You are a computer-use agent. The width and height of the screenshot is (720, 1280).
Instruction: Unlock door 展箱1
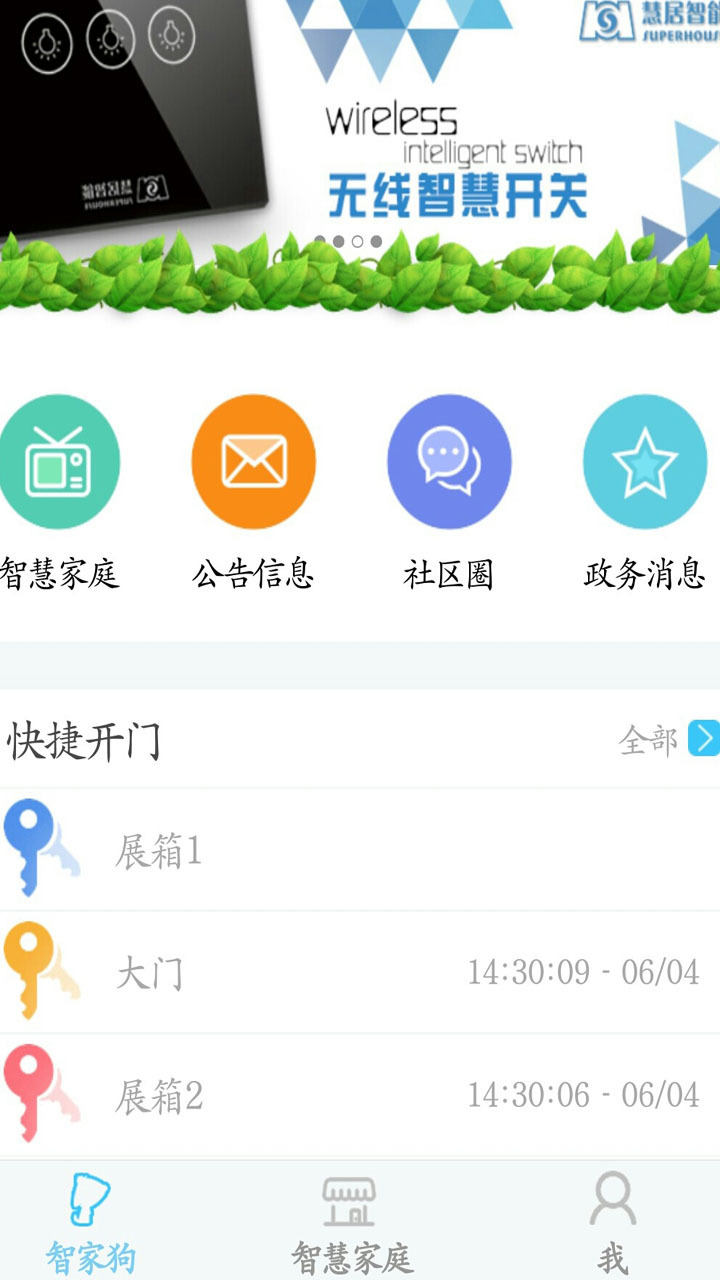click(360, 851)
